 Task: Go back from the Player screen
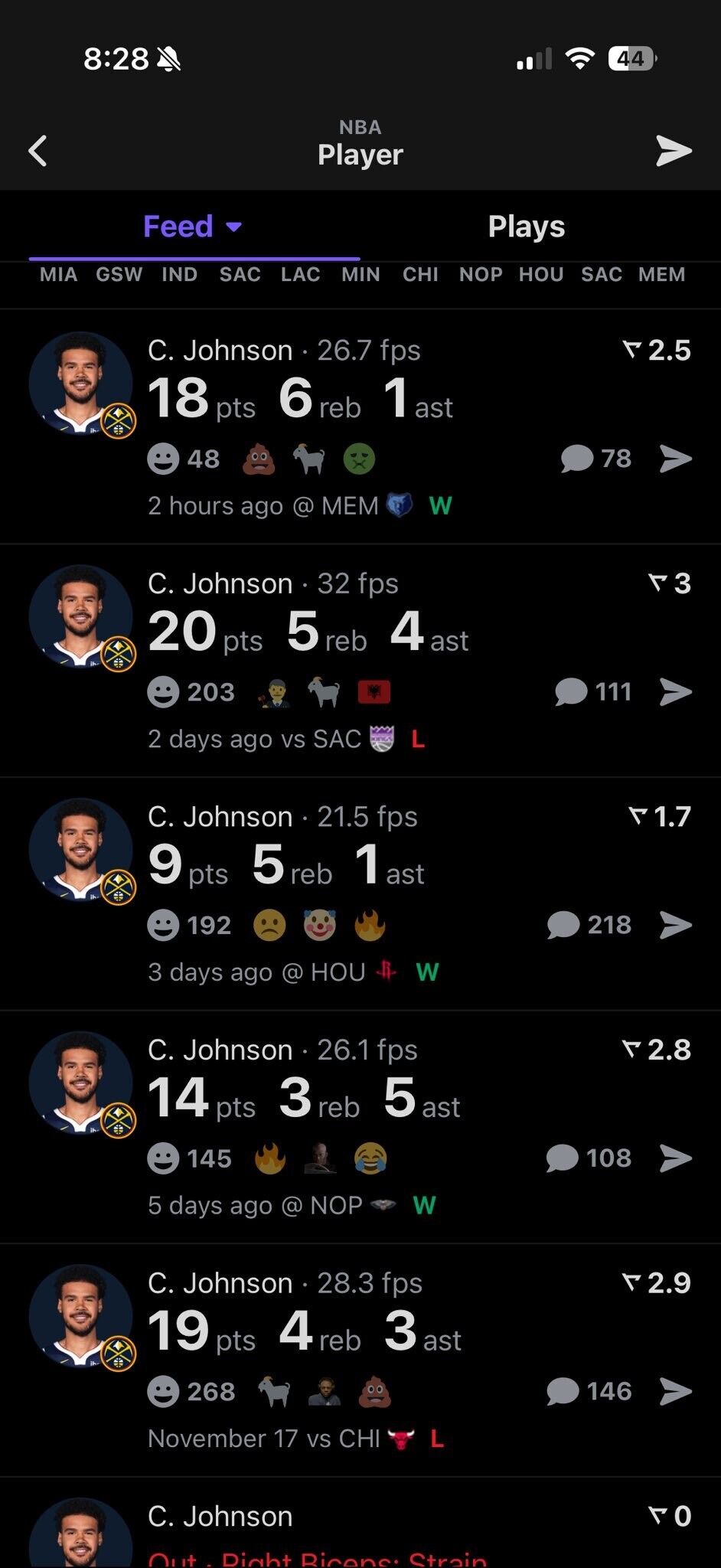tap(38, 151)
